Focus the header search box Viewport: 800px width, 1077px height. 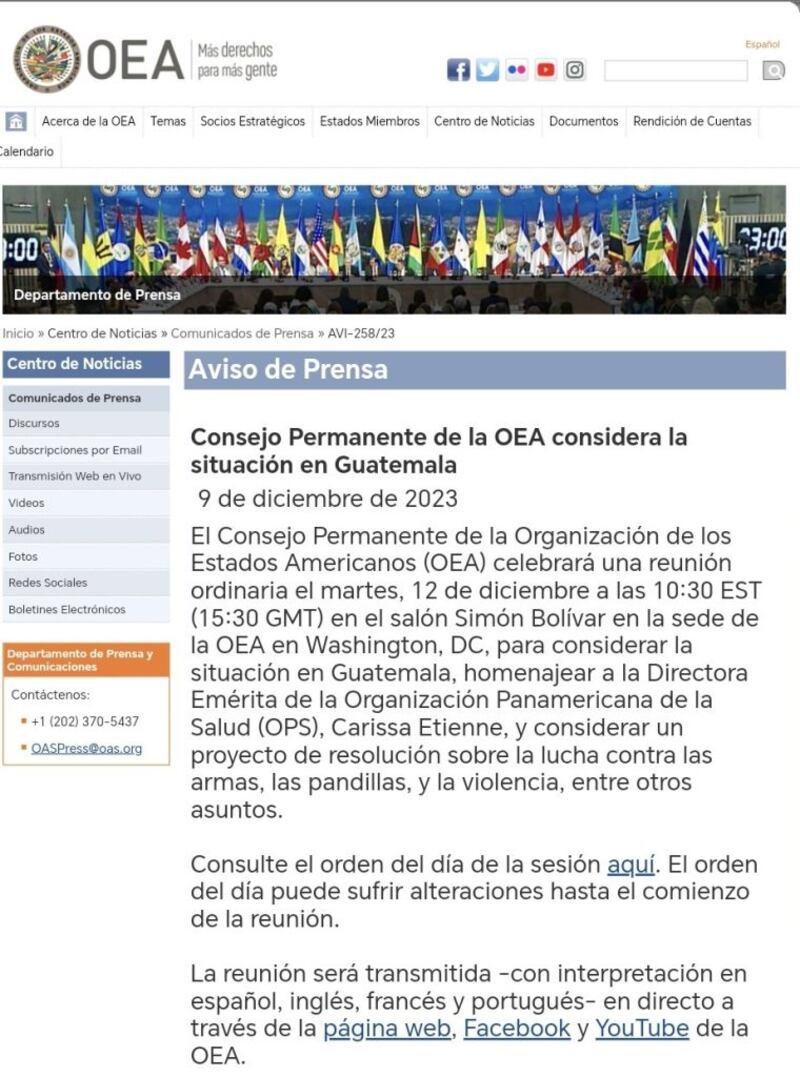675,70
